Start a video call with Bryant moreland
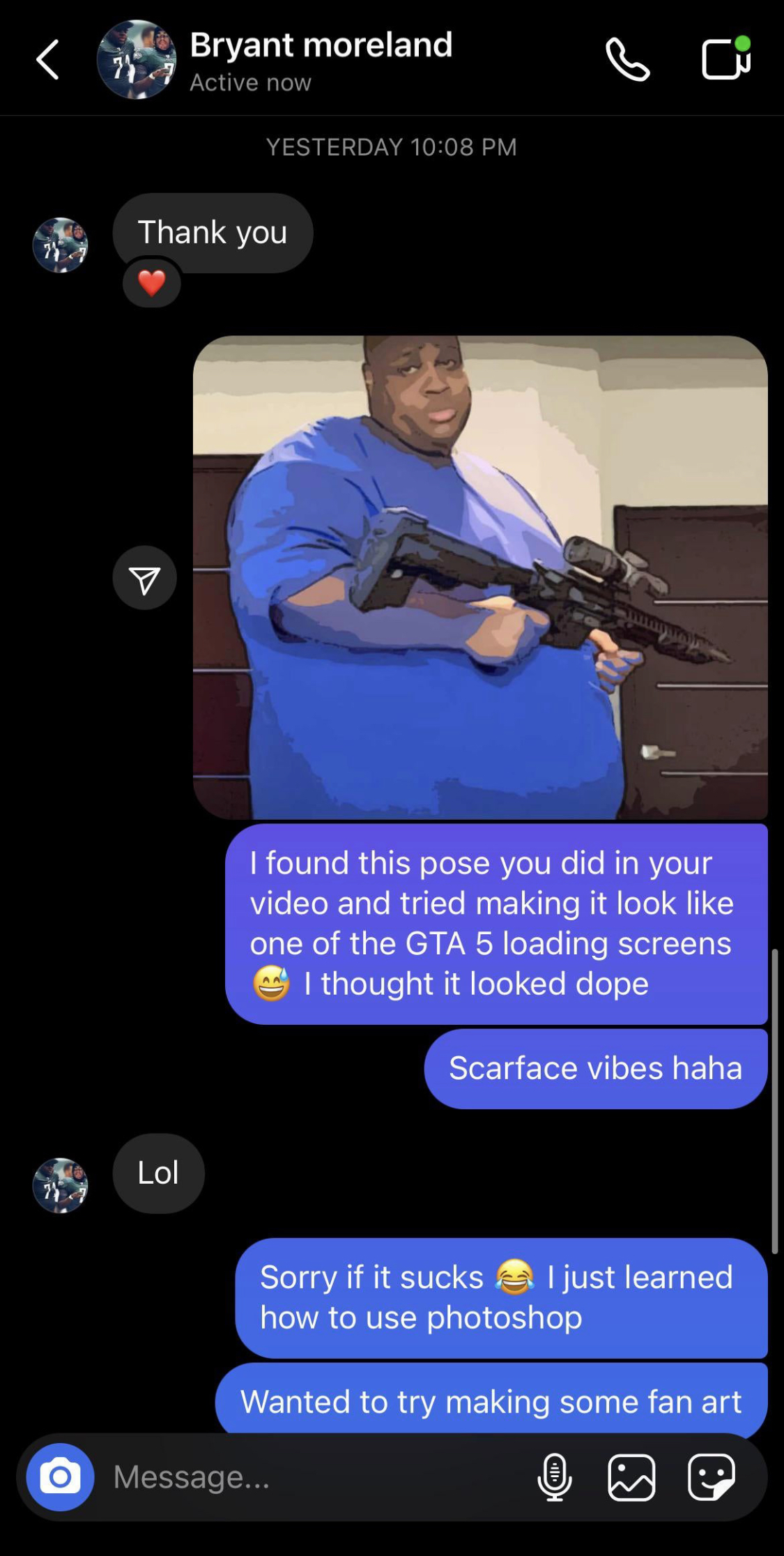 pos(726,59)
